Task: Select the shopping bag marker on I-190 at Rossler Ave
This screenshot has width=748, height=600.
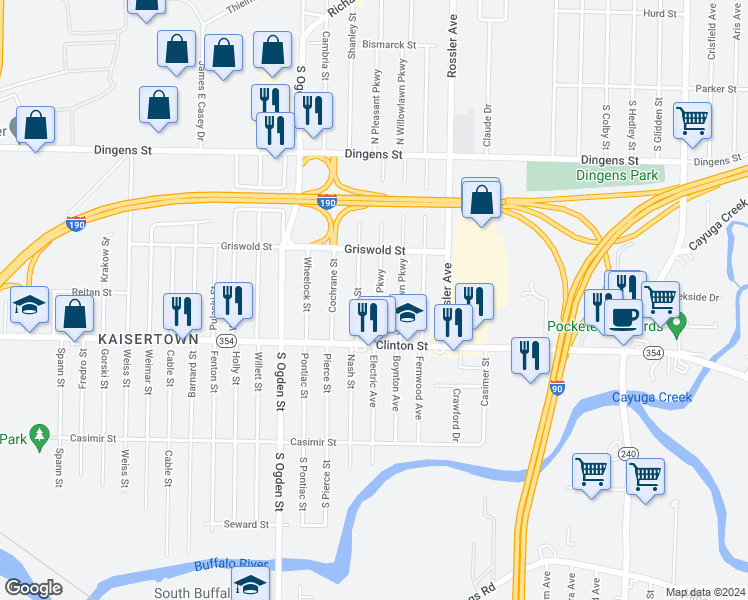Action: coord(482,200)
